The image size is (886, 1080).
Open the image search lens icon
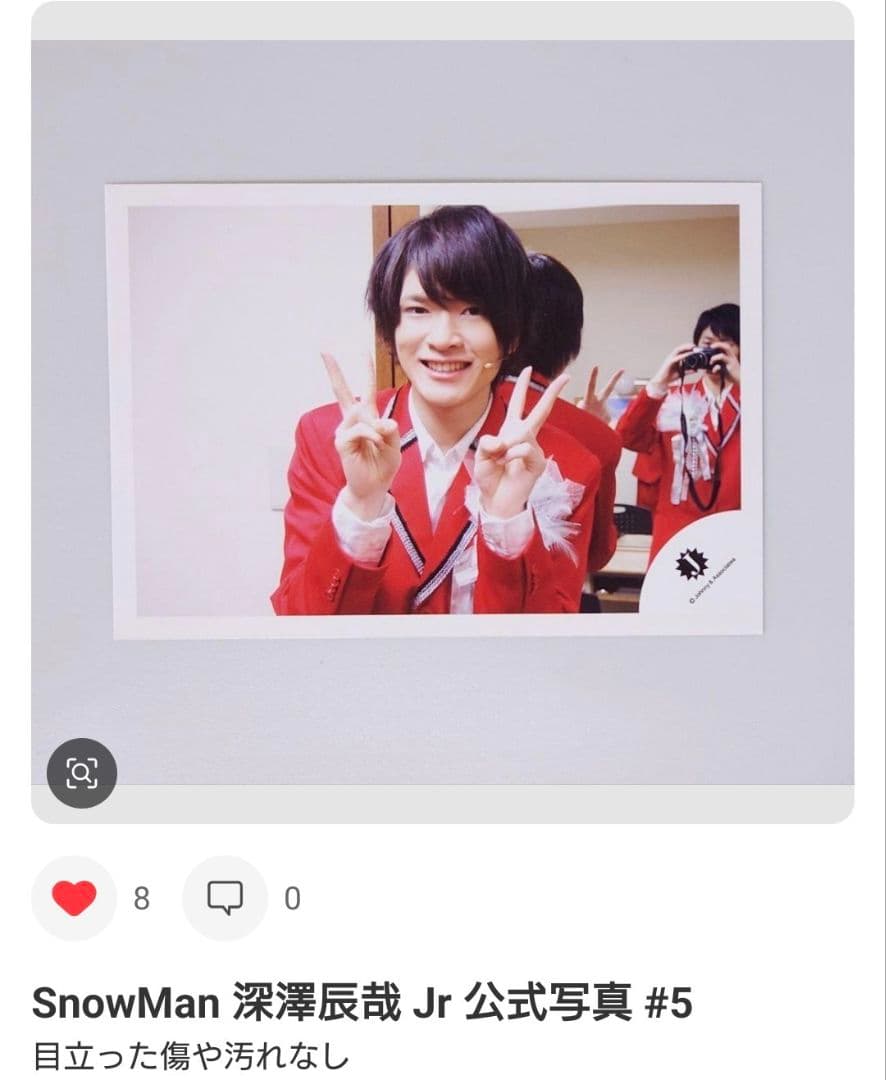[81, 773]
